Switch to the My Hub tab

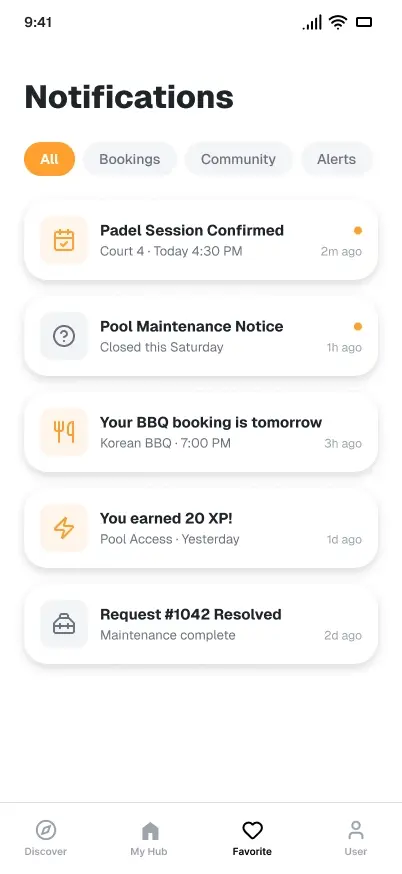[x=149, y=838]
